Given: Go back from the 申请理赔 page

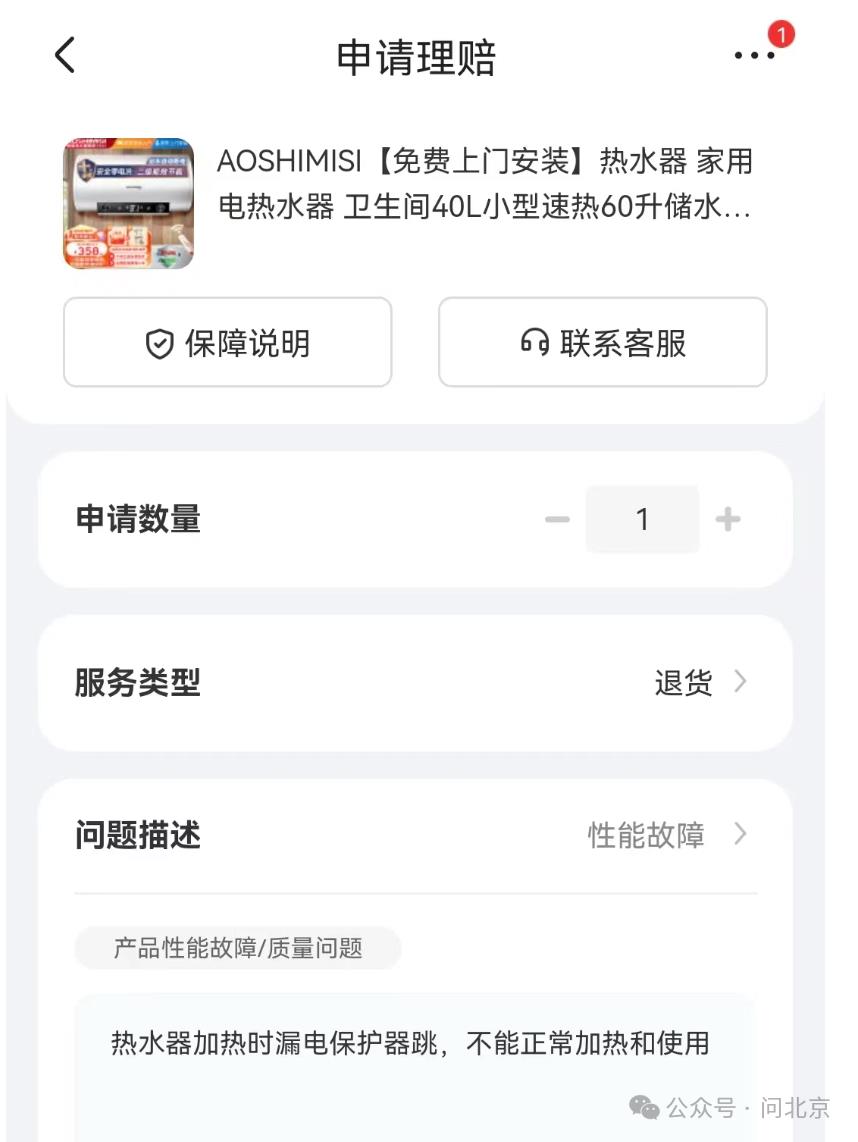Looking at the screenshot, I should click(65, 56).
